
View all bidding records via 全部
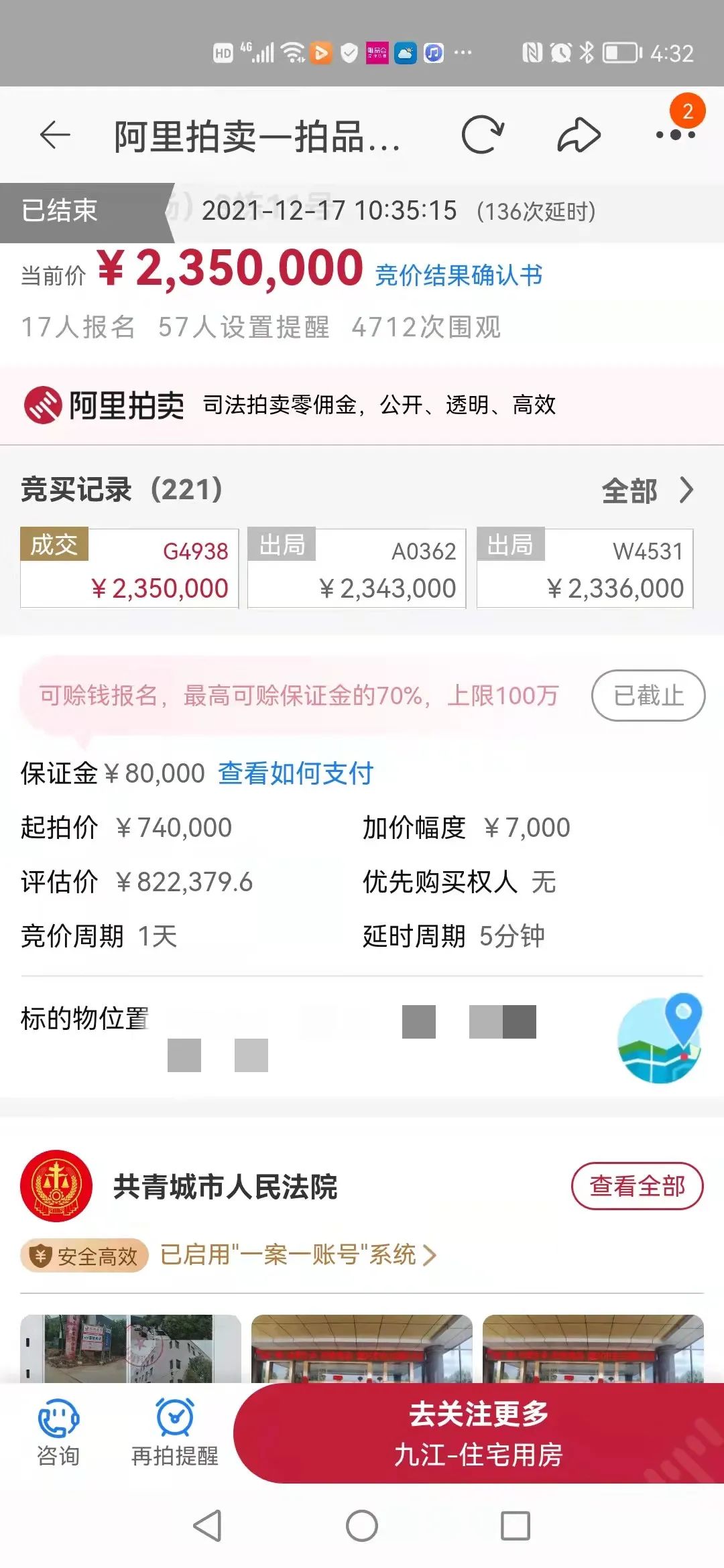click(646, 491)
